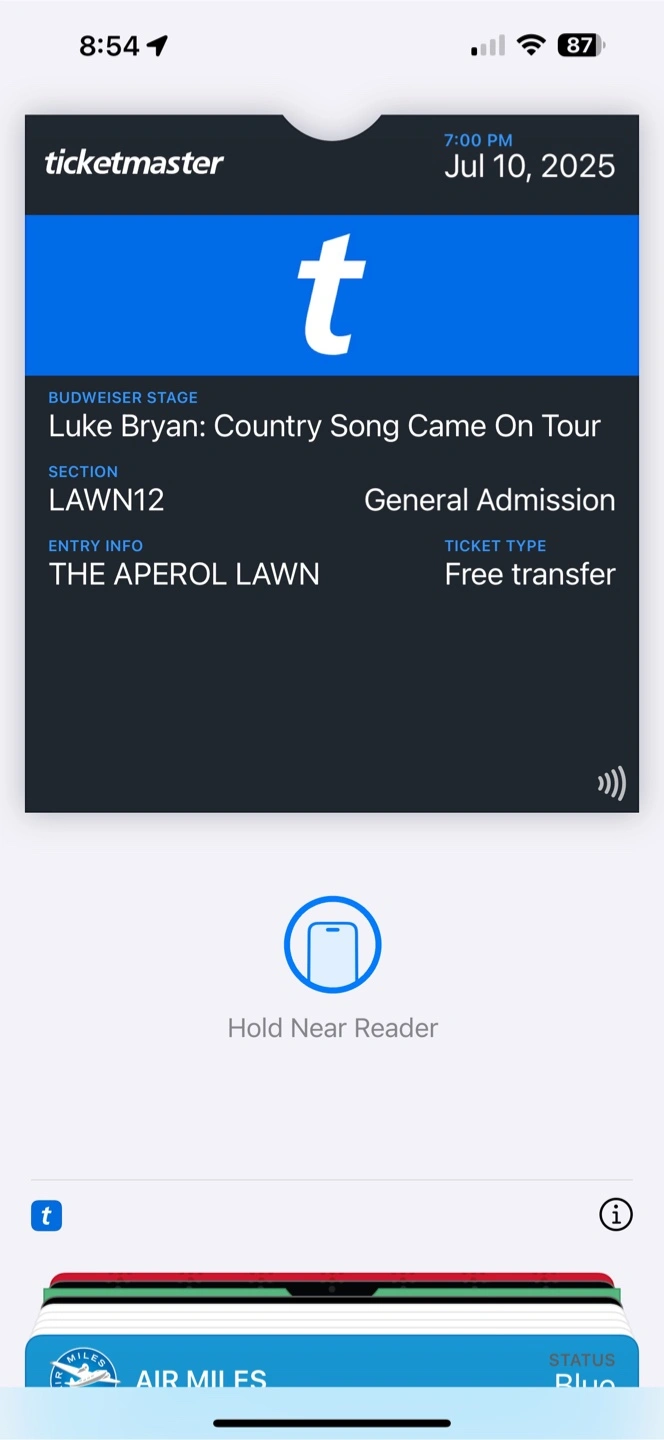Open the Air Miles card
664x1440 pixels.
[332, 1362]
